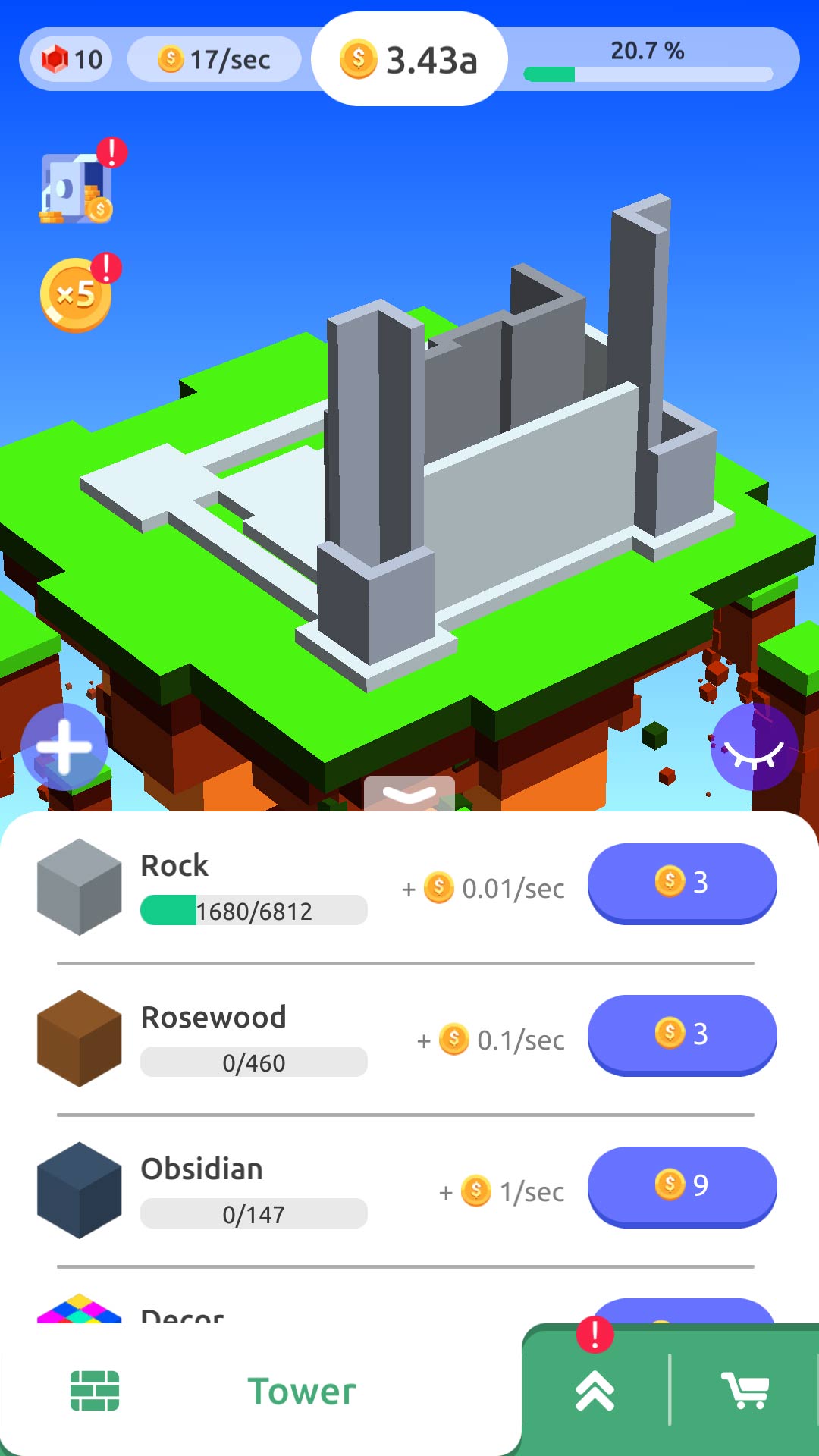The image size is (819, 1456).
Task: Open the shop cart tab
Action: (745, 1391)
